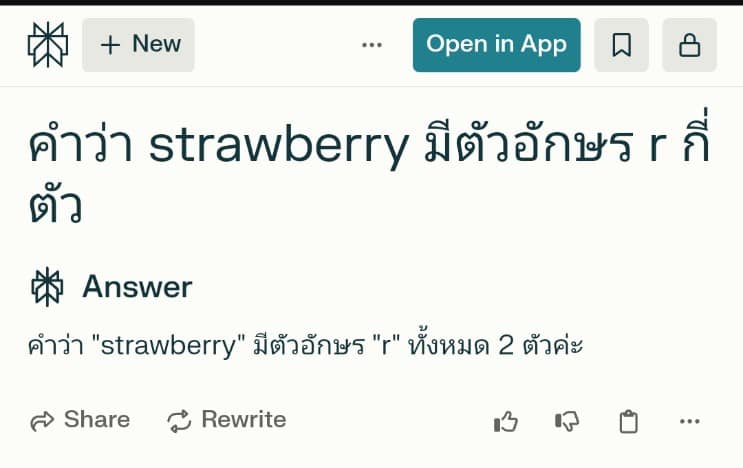Image resolution: width=743 pixels, height=468 pixels.
Task: Mark the answer with thumbs down
Action: (567, 422)
